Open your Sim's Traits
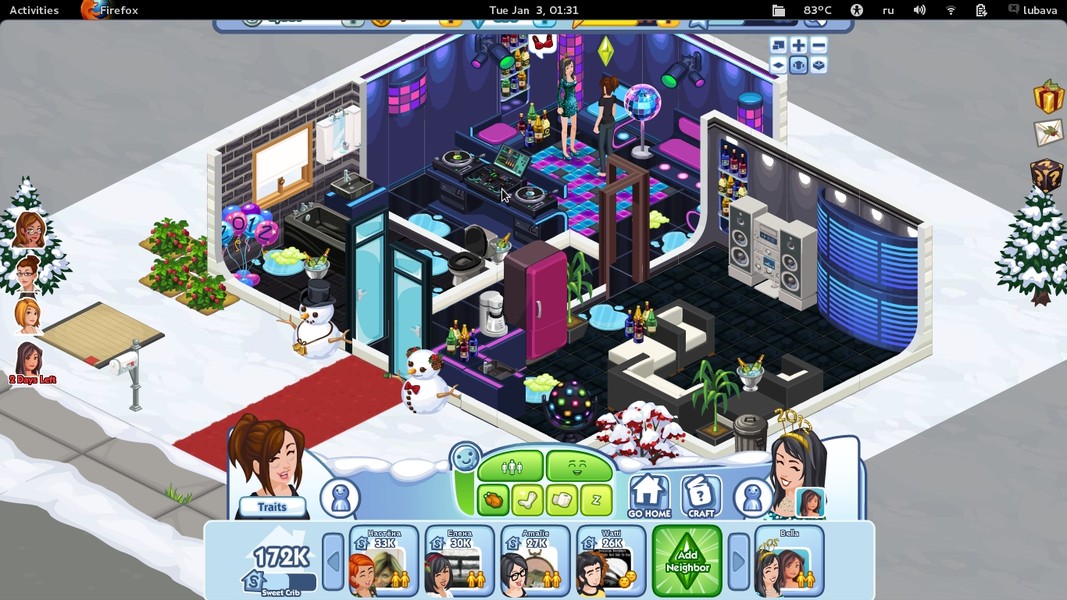 pos(271,507)
